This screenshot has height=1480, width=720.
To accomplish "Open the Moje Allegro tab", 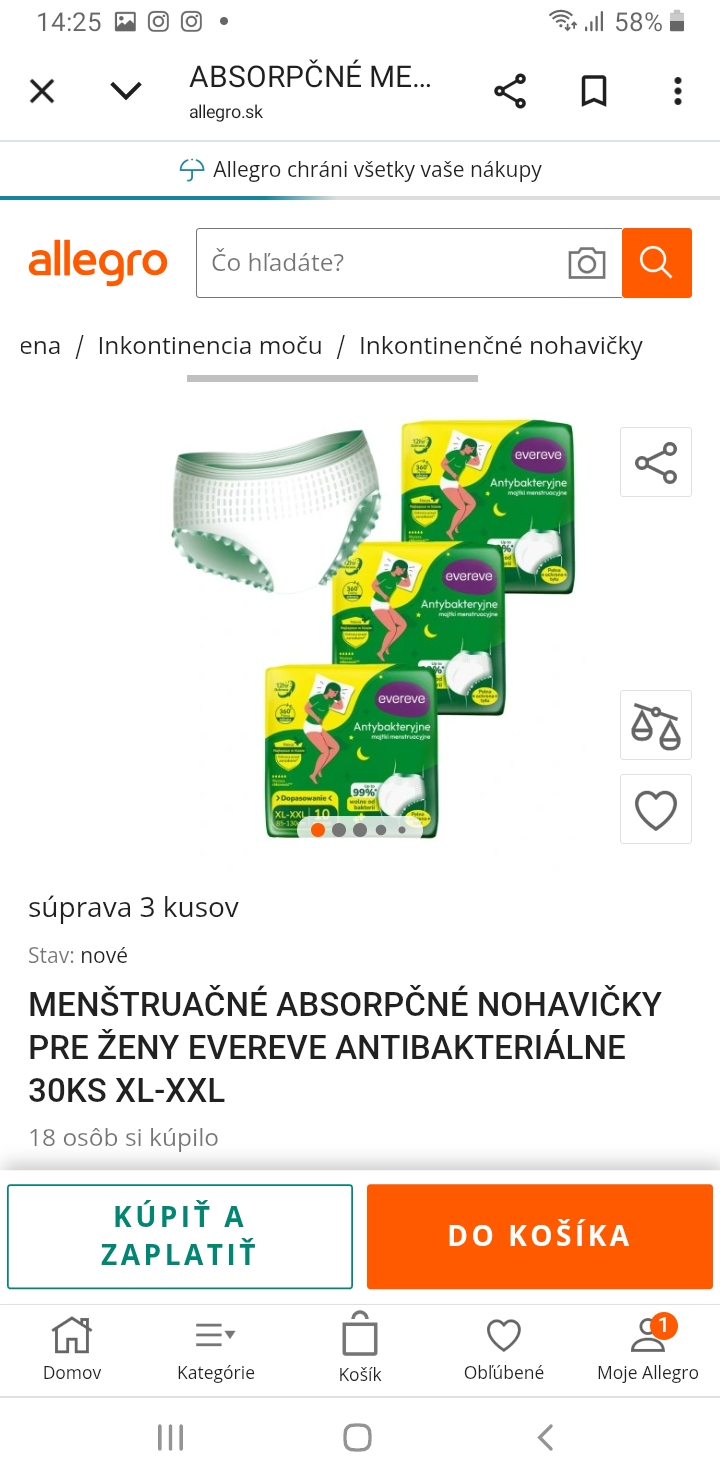I will point(647,1348).
